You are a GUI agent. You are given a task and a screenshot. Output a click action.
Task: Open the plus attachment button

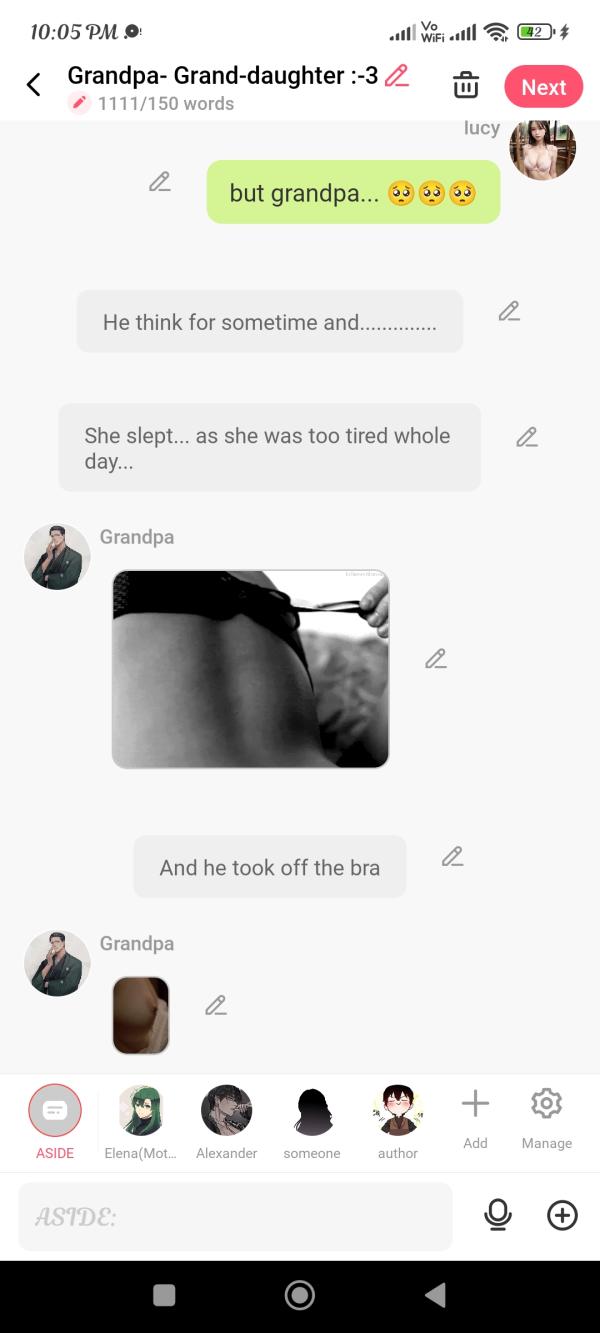point(562,1215)
